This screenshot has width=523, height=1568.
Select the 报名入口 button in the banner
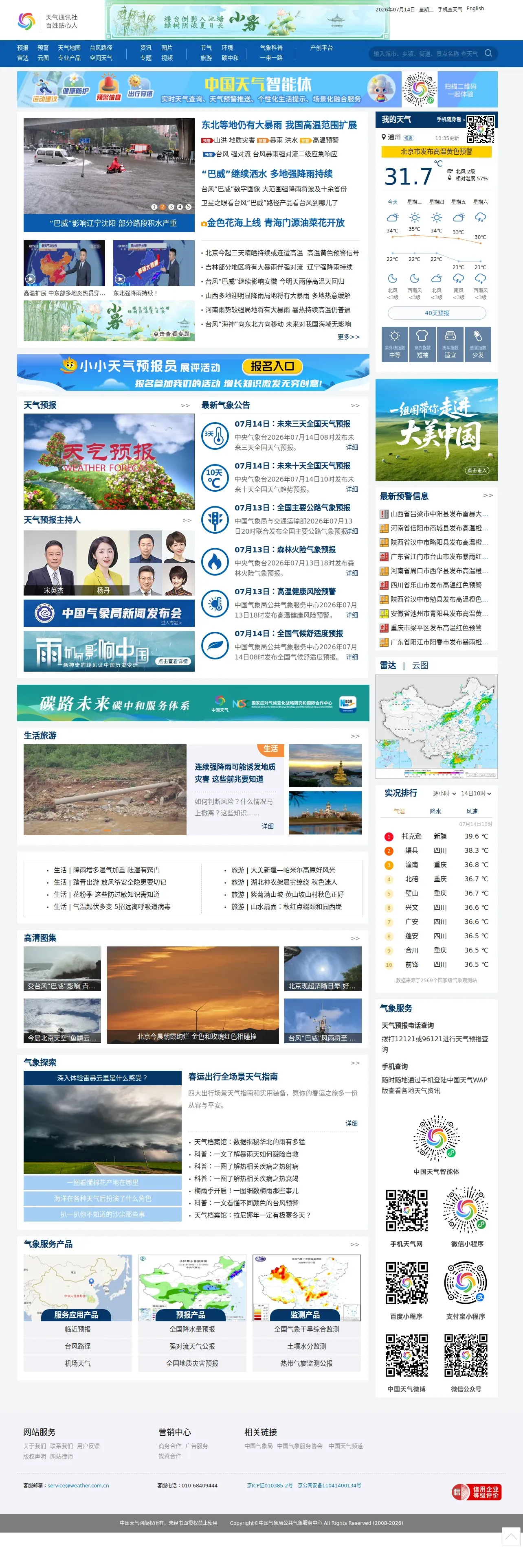pos(272,366)
